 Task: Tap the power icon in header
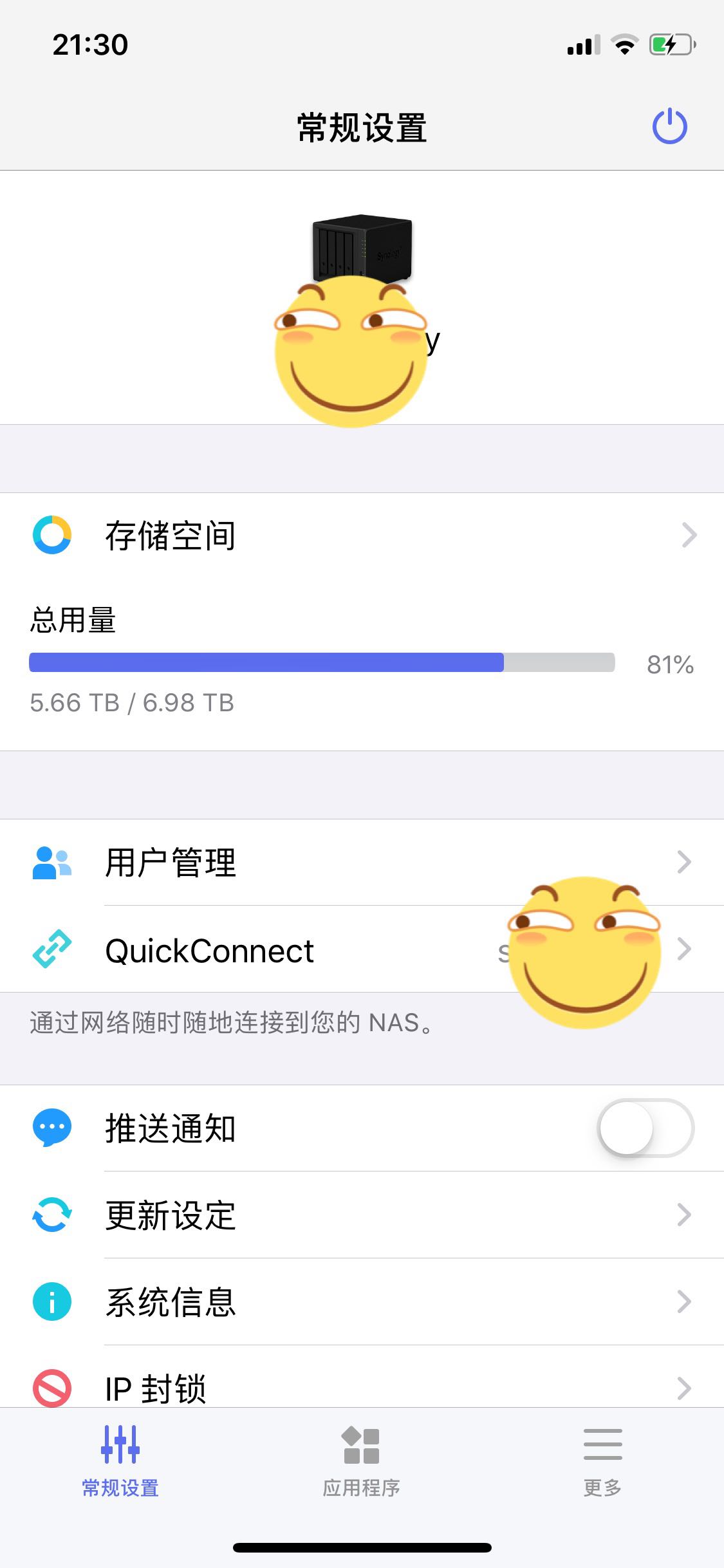pyautogui.click(x=670, y=126)
